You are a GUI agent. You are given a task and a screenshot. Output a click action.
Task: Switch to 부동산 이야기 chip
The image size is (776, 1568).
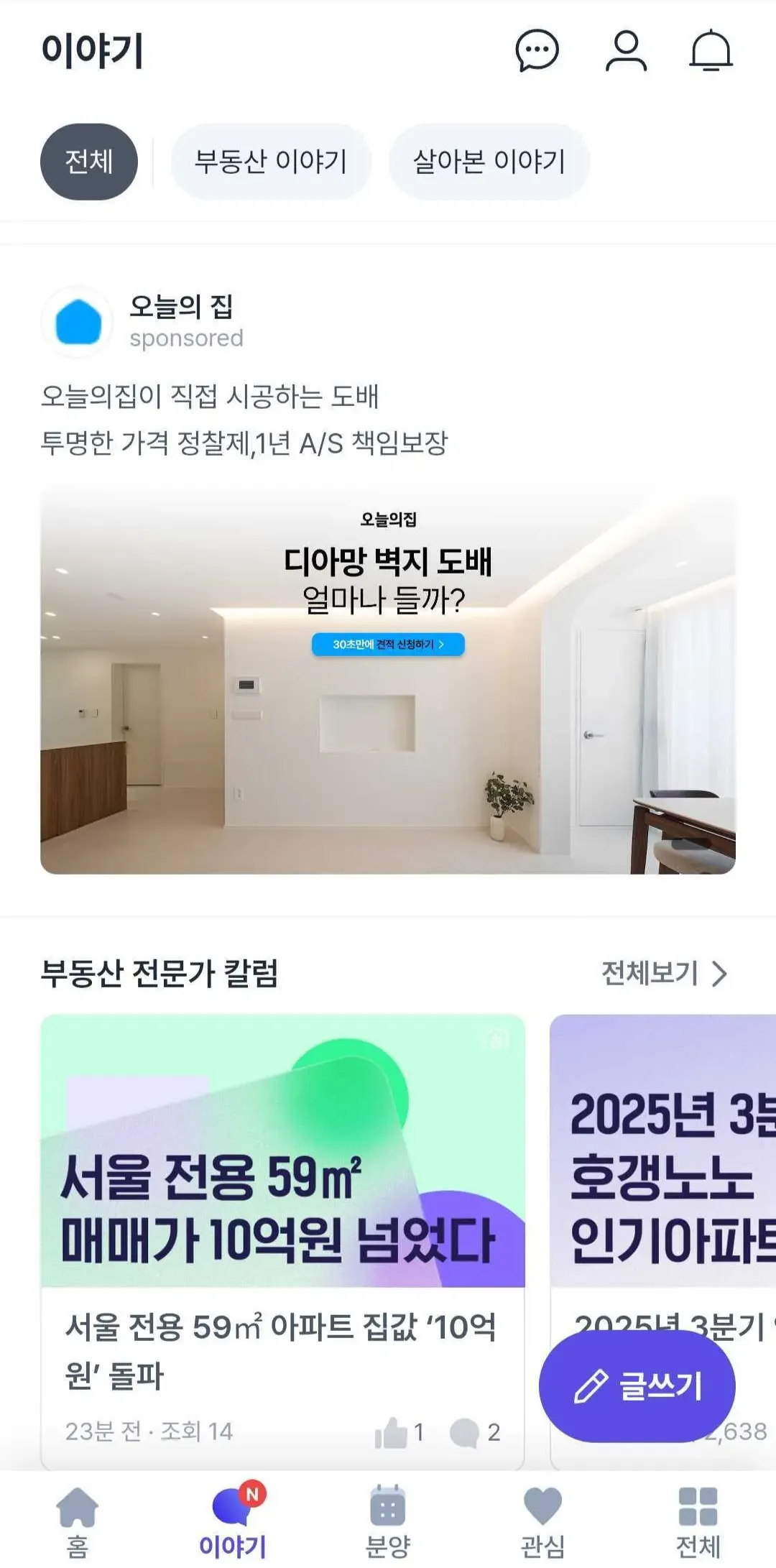tap(271, 162)
